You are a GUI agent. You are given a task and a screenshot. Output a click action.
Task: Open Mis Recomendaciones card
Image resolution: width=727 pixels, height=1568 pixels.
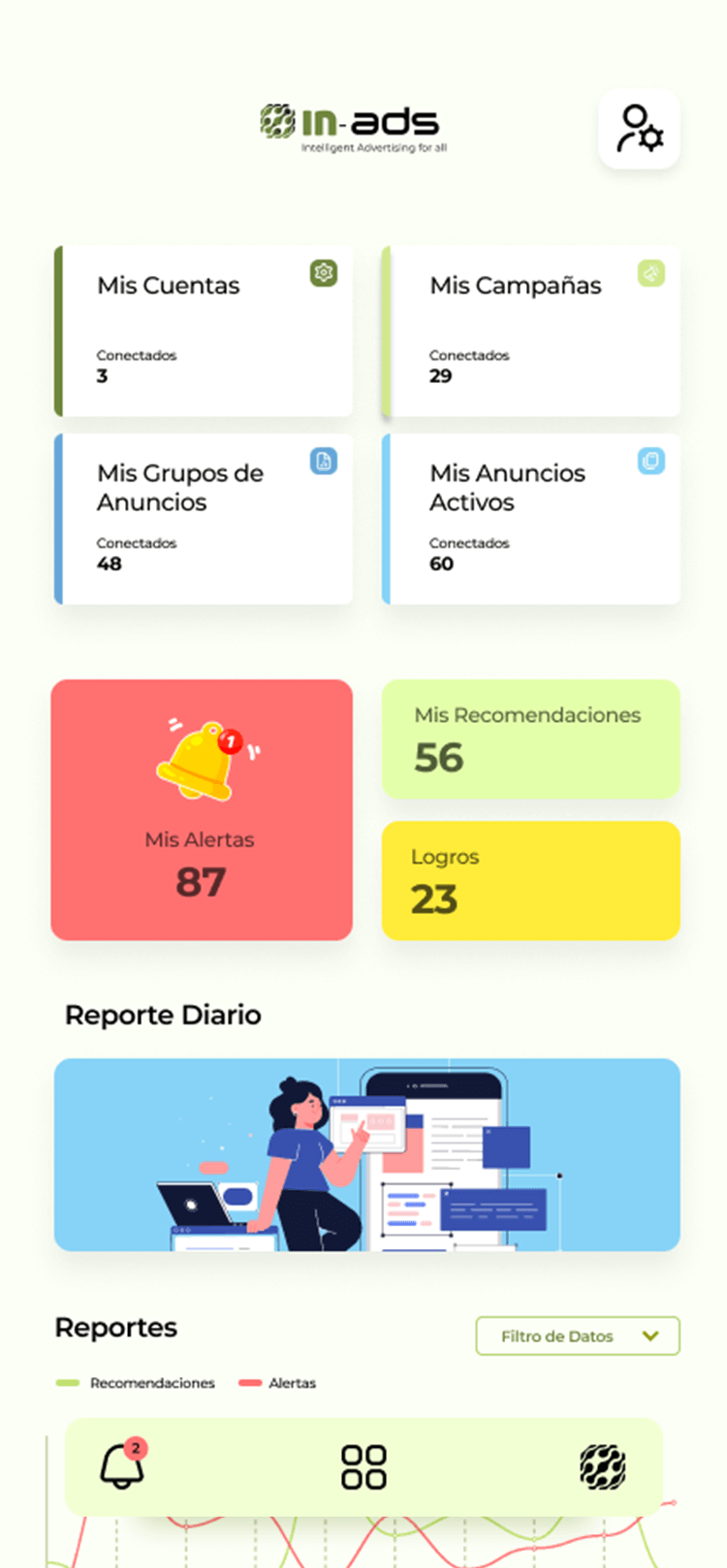pos(531,738)
